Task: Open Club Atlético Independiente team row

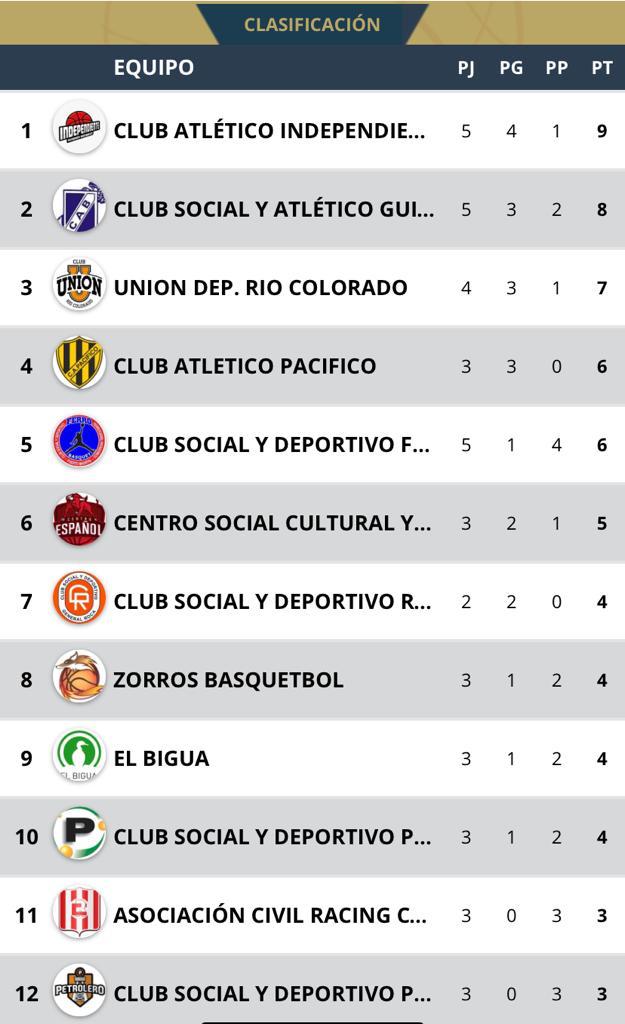Action: point(268,131)
